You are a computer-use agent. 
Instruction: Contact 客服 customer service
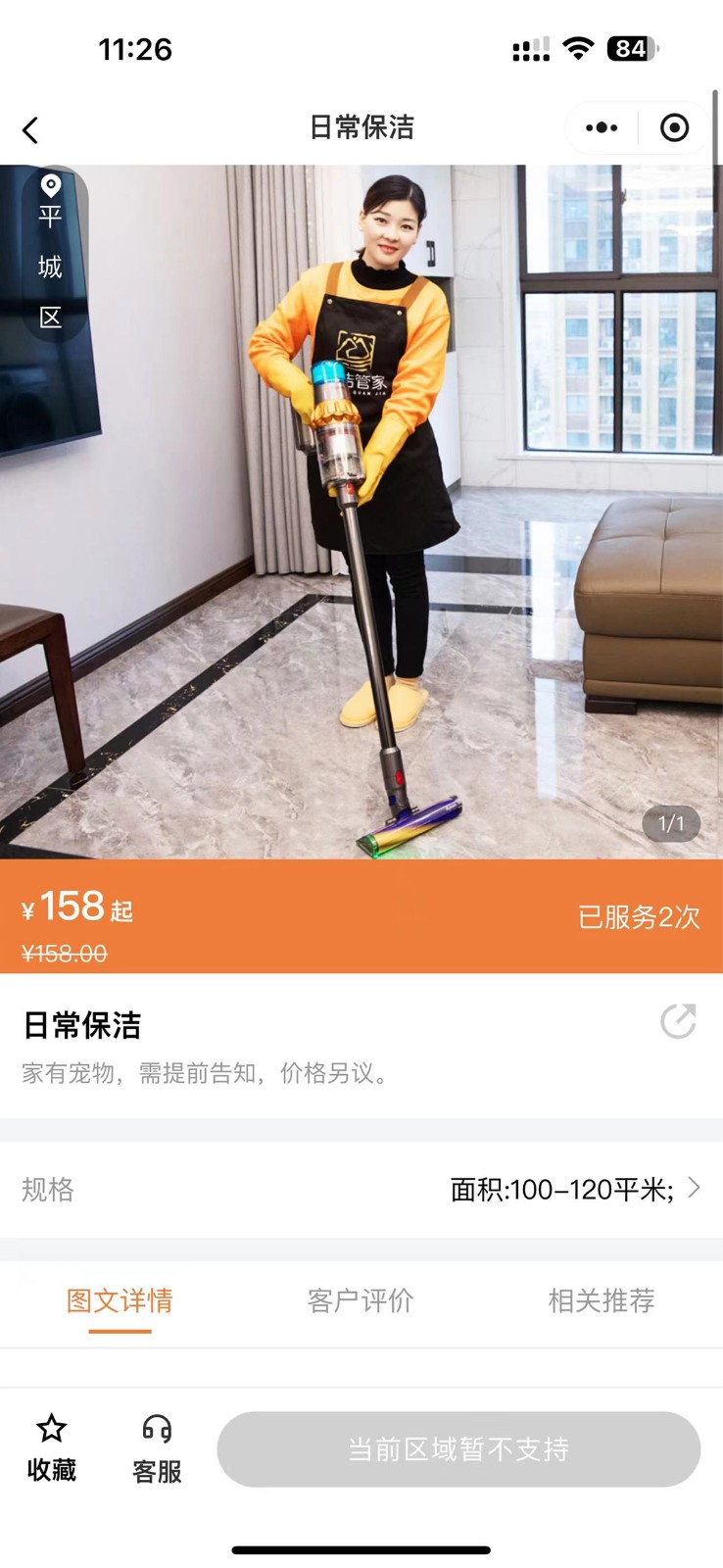tap(157, 1447)
